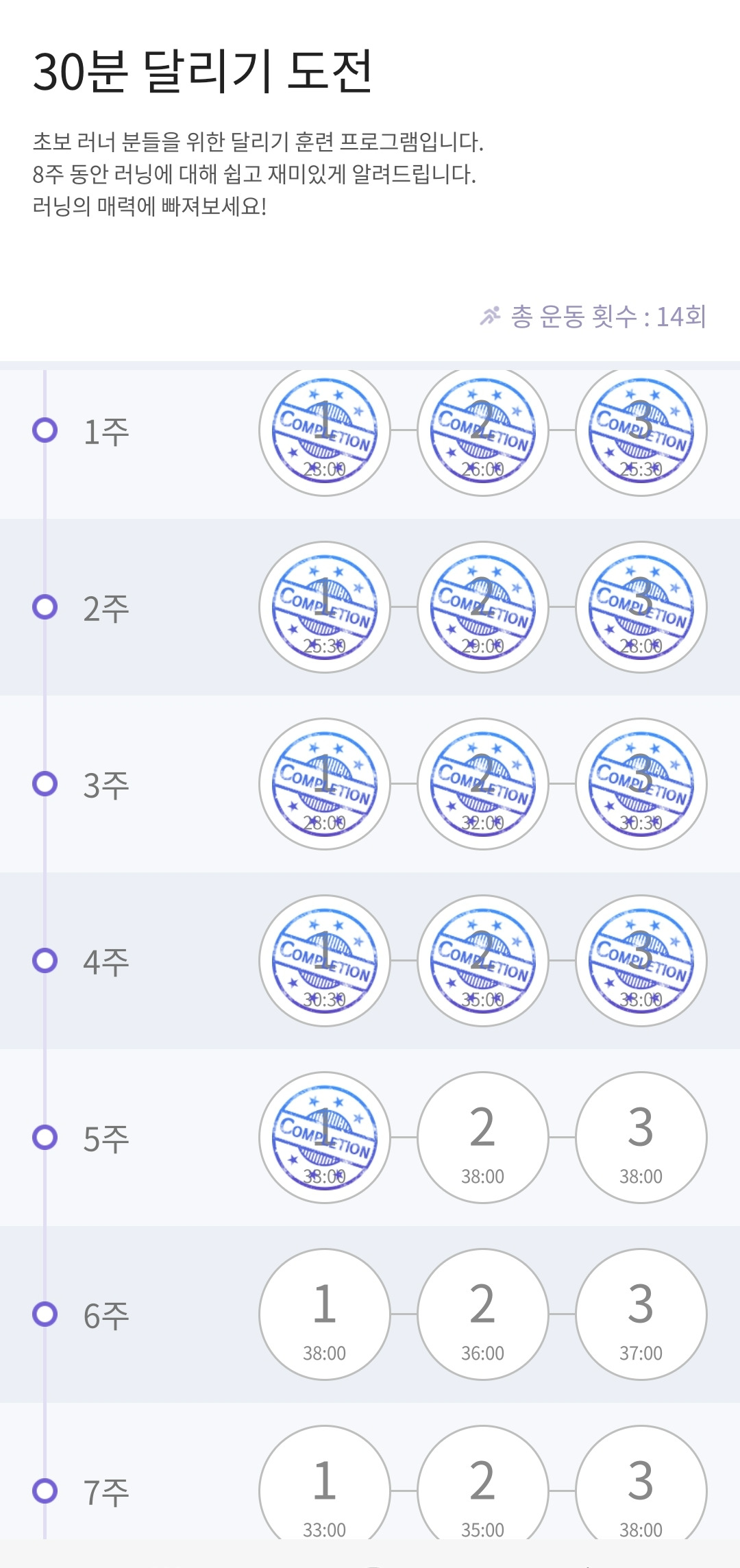Open week 4 session 1 (30:30)
Image resolution: width=740 pixels, height=1568 pixels.
coord(324,961)
